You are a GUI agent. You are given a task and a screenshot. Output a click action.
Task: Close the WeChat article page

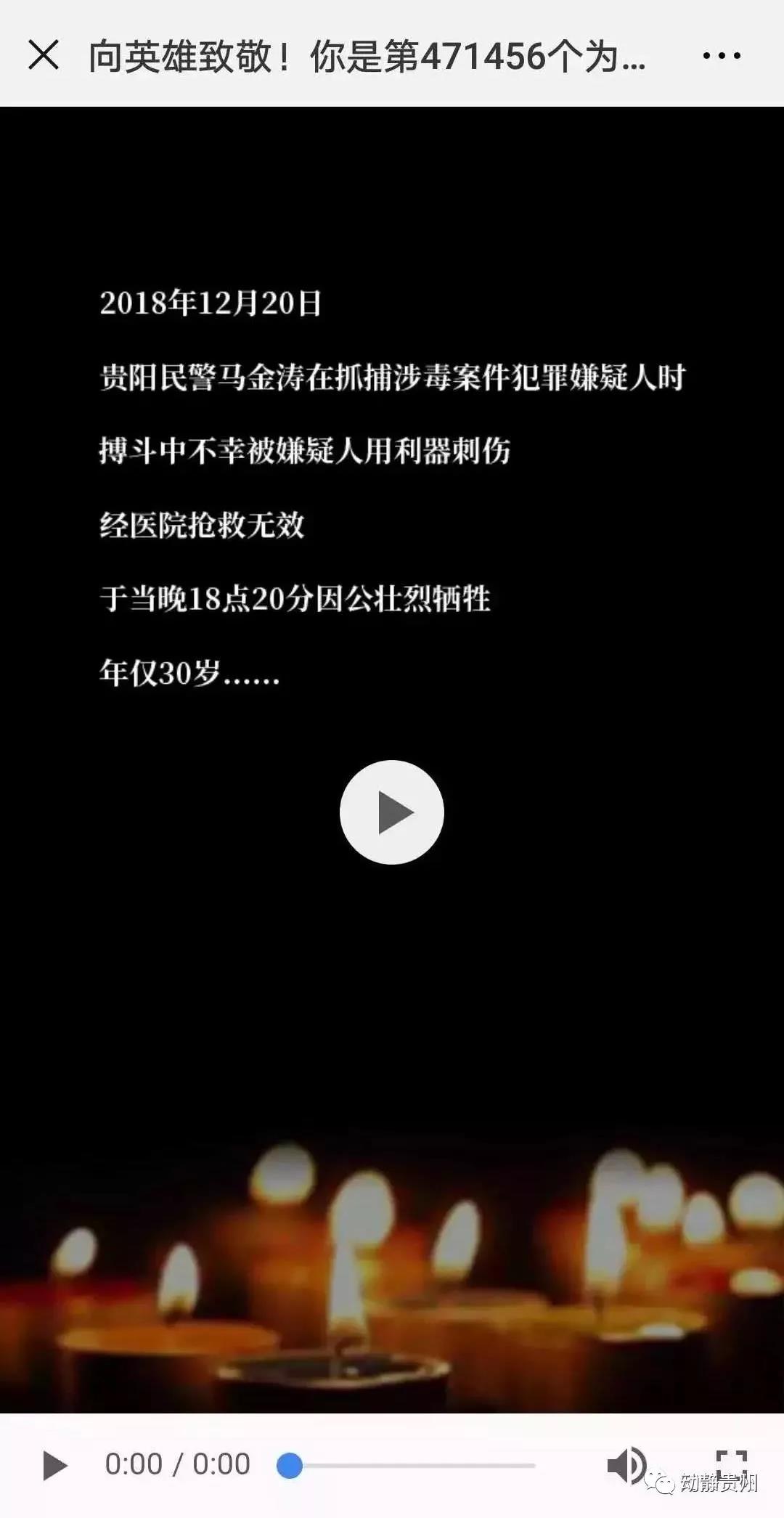[44, 55]
